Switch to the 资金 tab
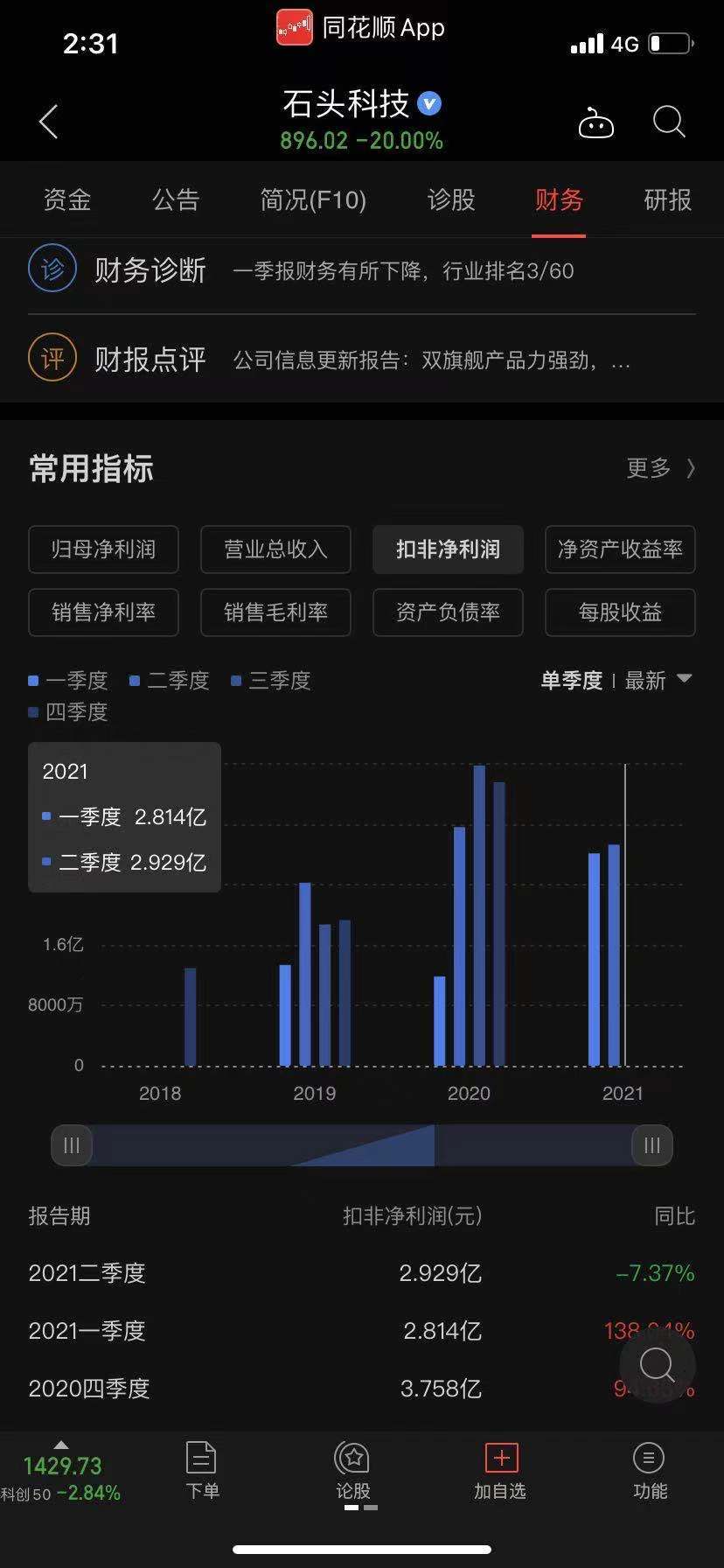 click(67, 200)
